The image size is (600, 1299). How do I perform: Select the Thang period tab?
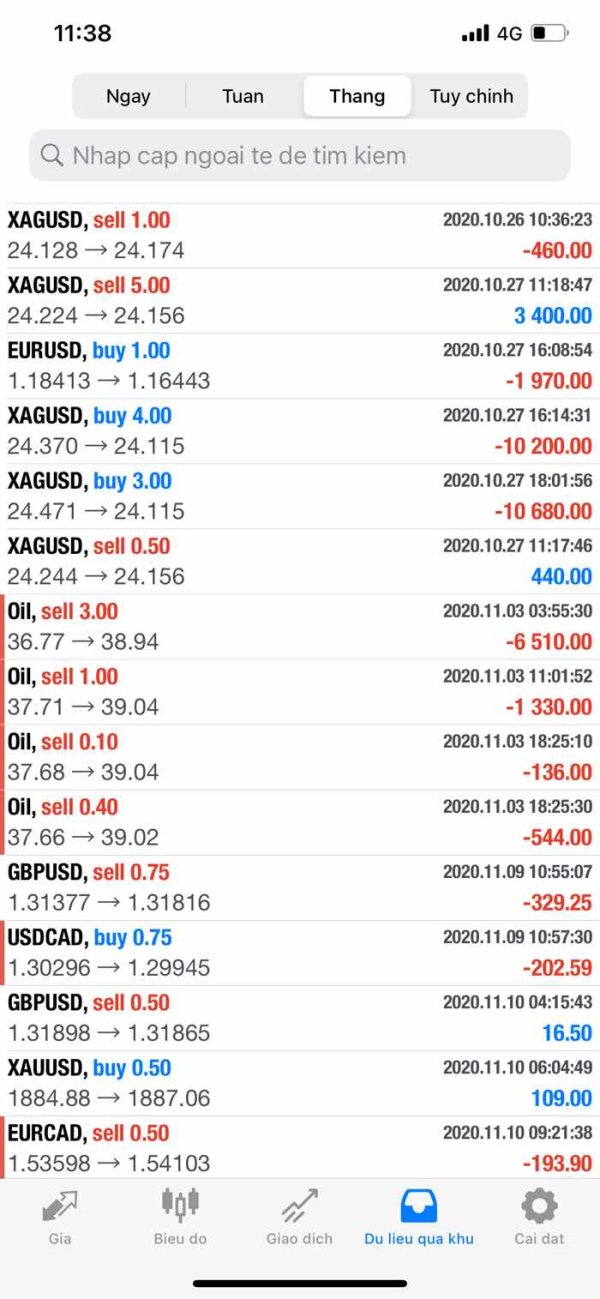coord(357,96)
